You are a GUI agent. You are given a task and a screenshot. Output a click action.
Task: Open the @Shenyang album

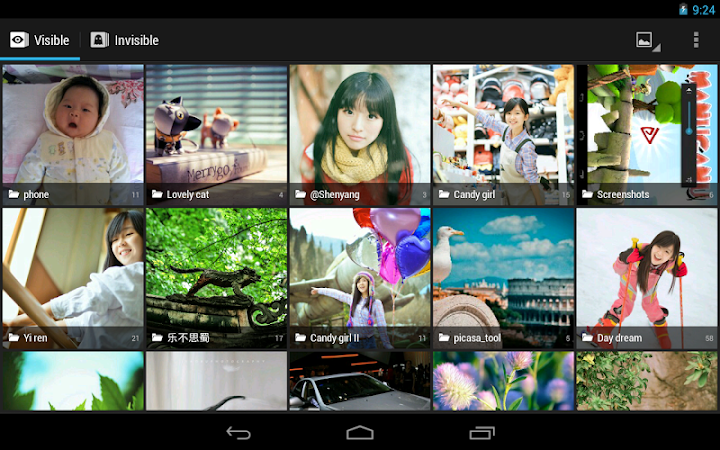pos(360,135)
